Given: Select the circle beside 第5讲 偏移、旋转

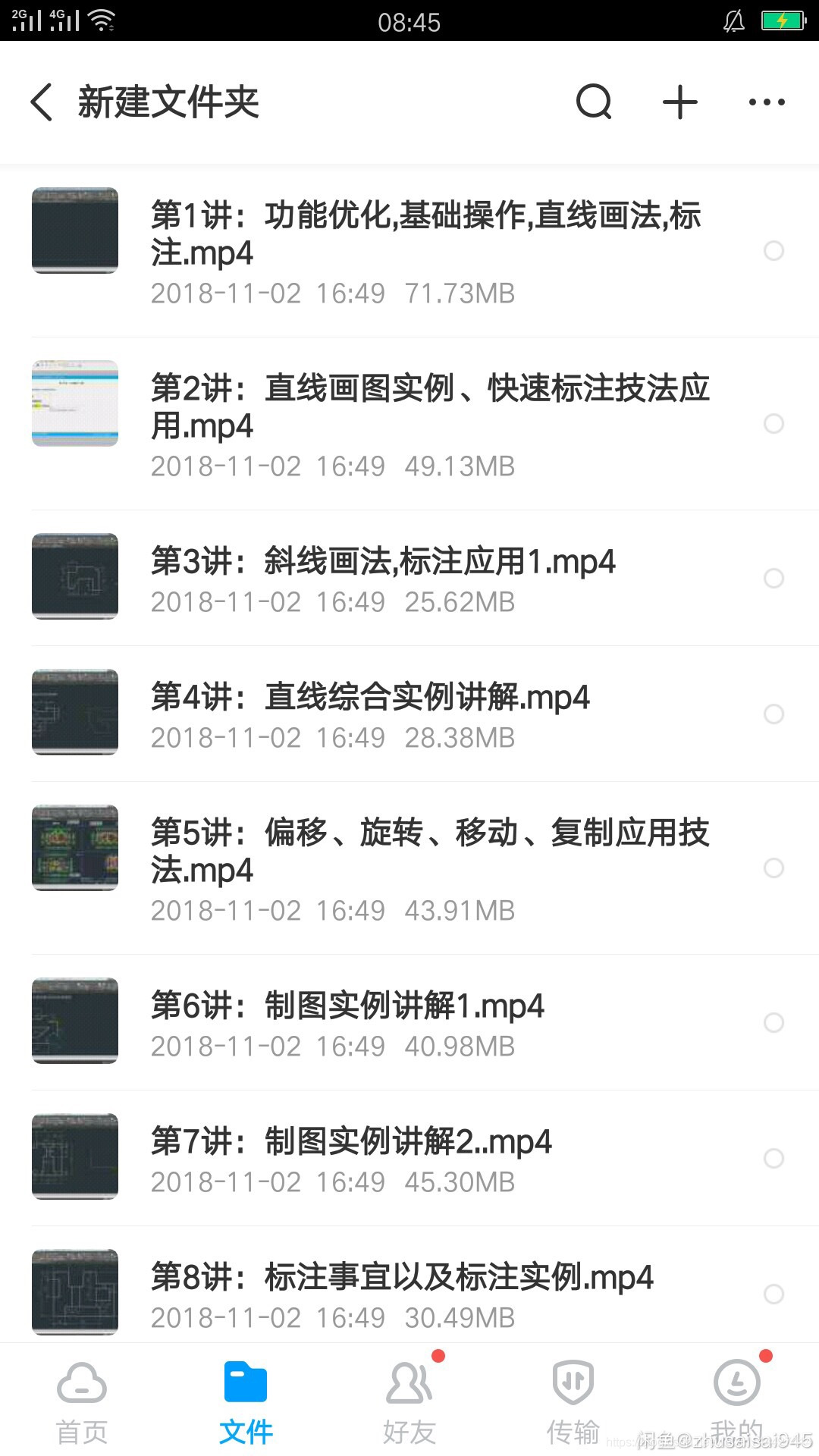Looking at the screenshot, I should coord(773,868).
